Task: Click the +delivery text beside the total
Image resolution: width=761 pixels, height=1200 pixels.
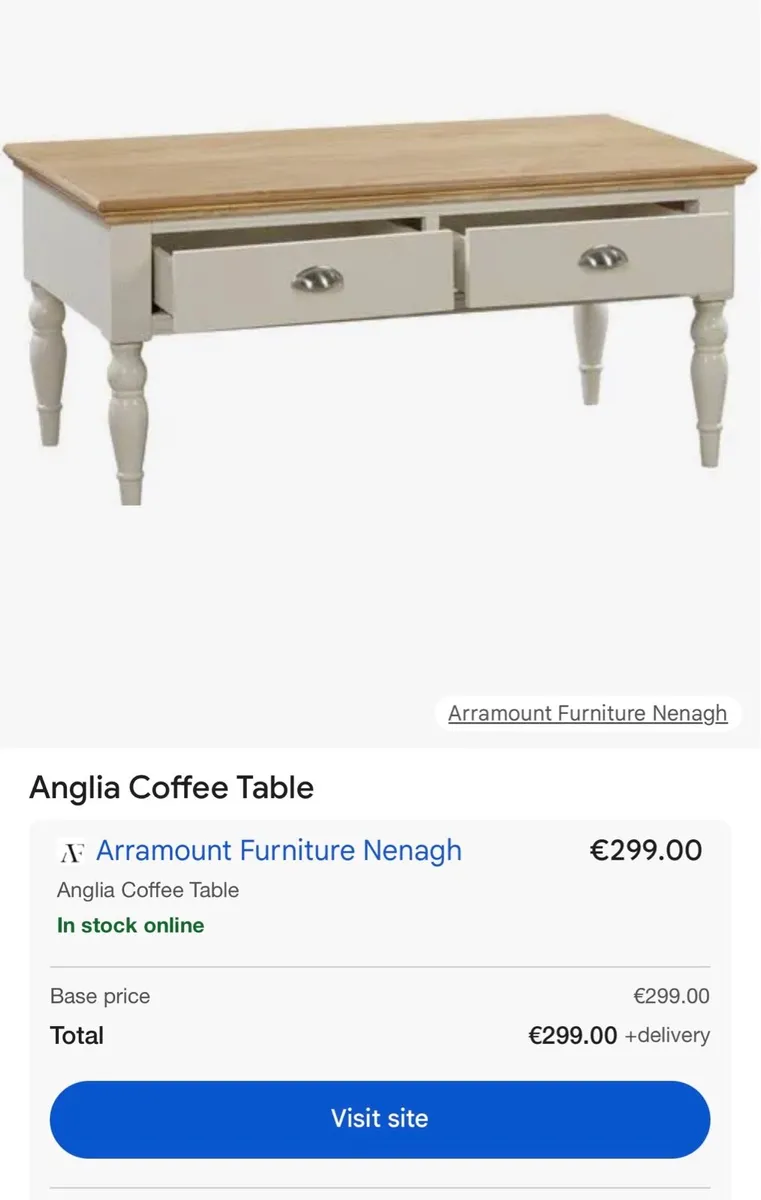Action: pos(666,1036)
